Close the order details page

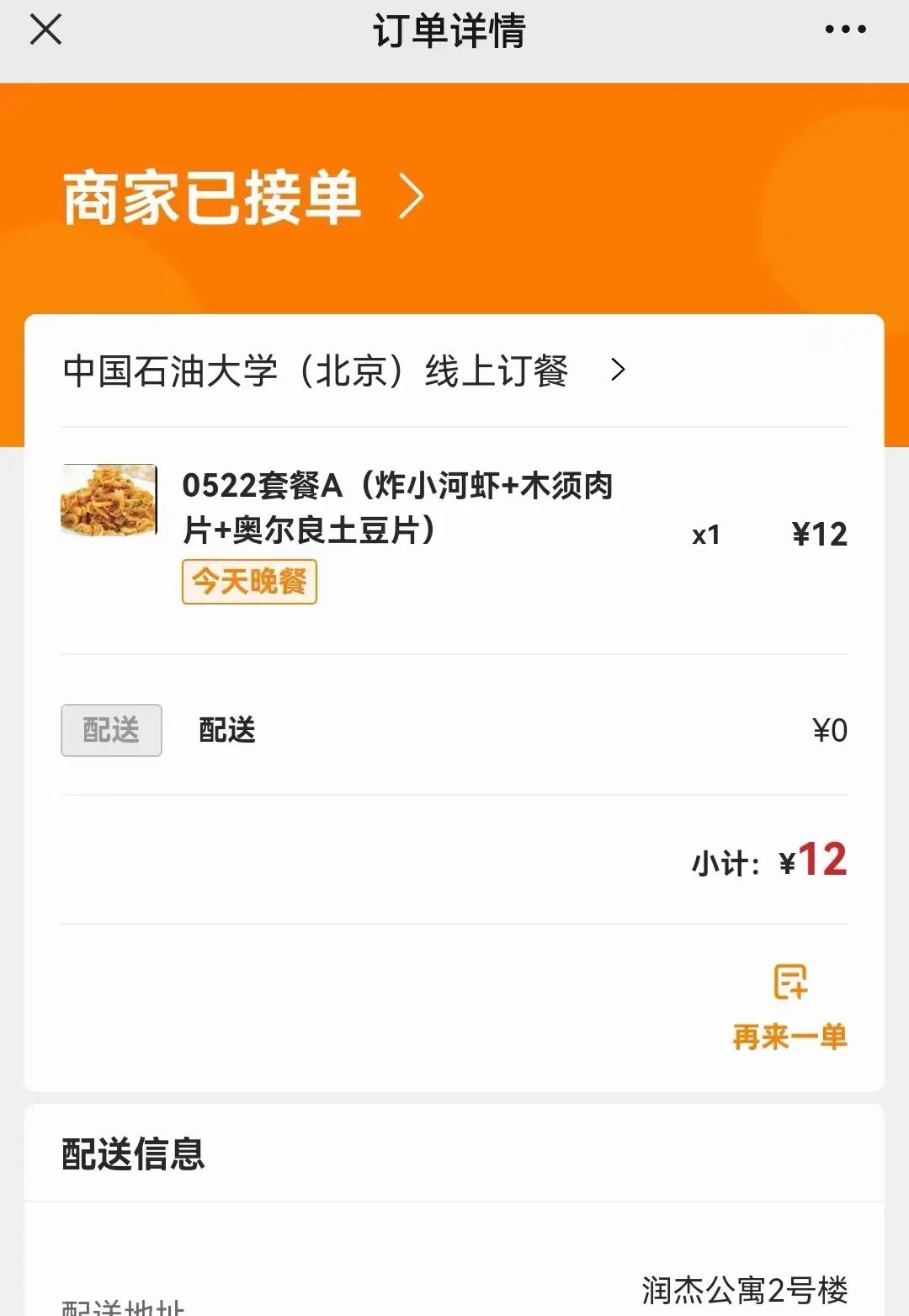point(45,30)
